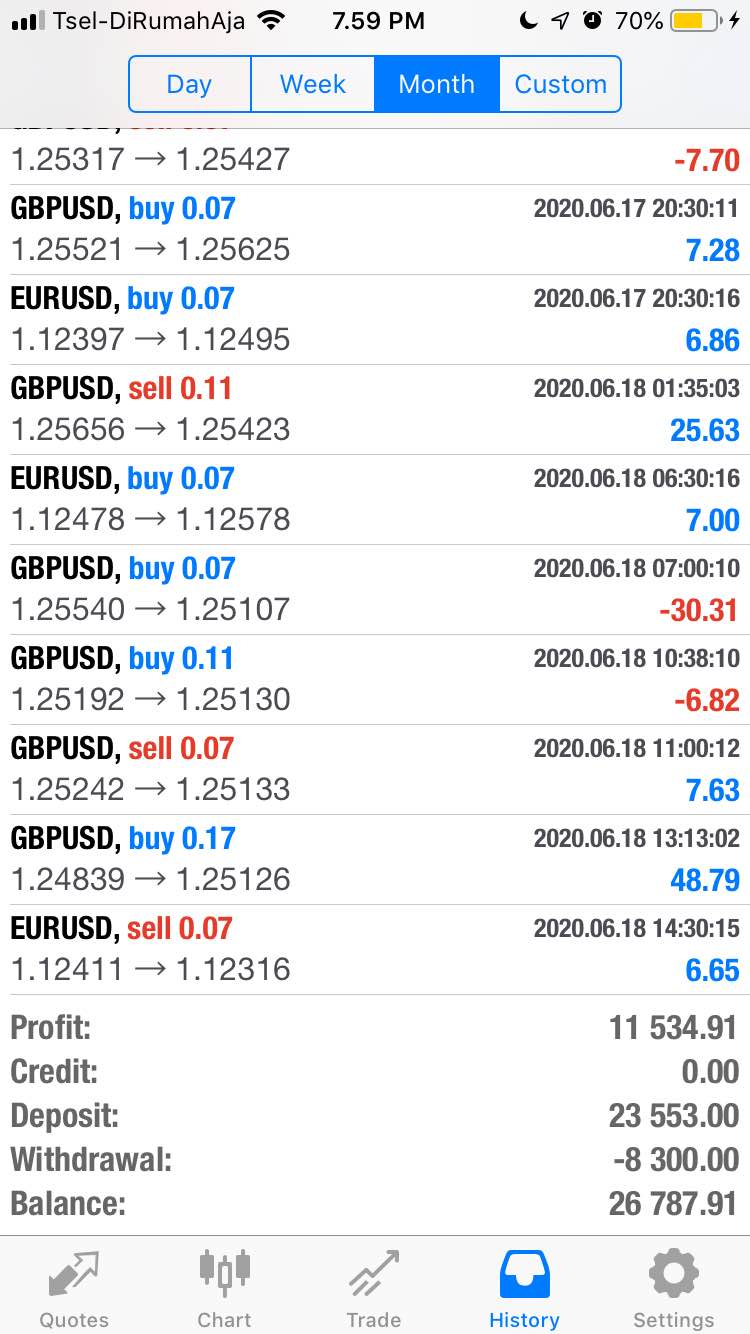Switch to the Trade tab
Viewport: 750px width, 1334px height.
tap(374, 1288)
